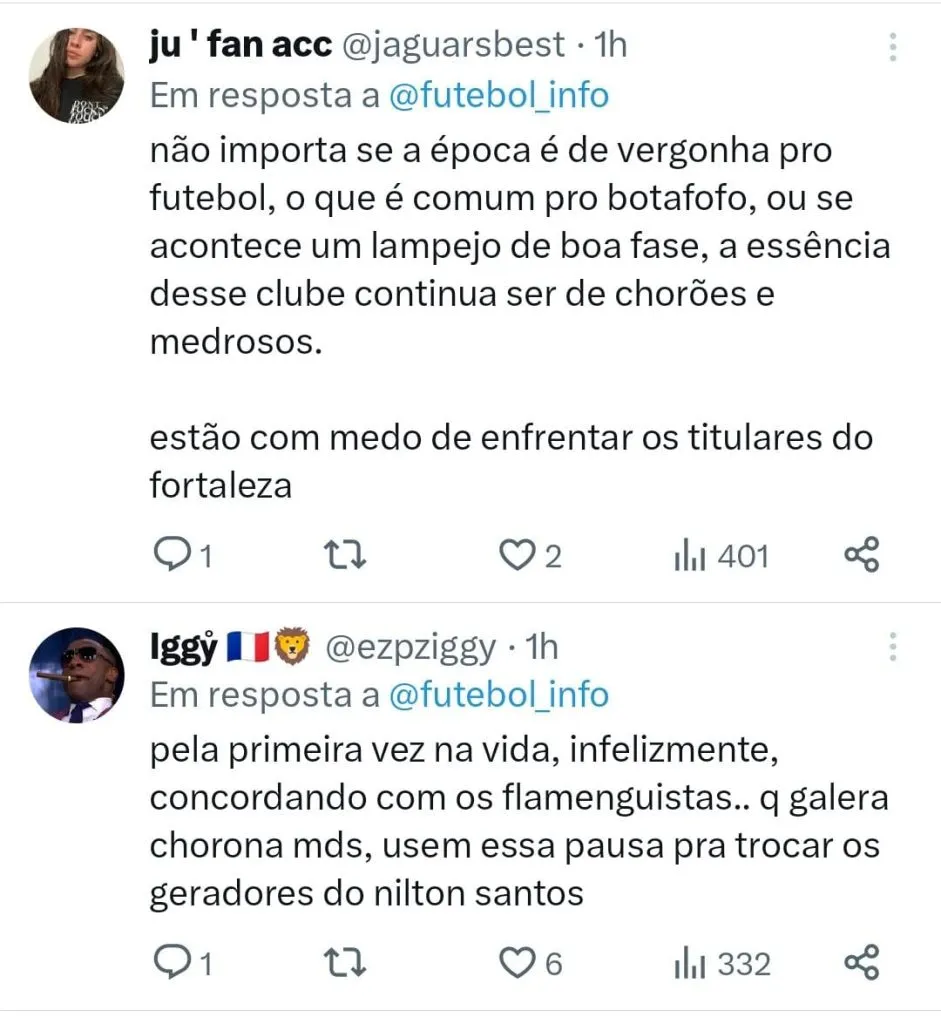Image resolution: width=941 pixels, height=1024 pixels.
Task: Retweet jaguarsbest's tweet
Action: click(347, 555)
